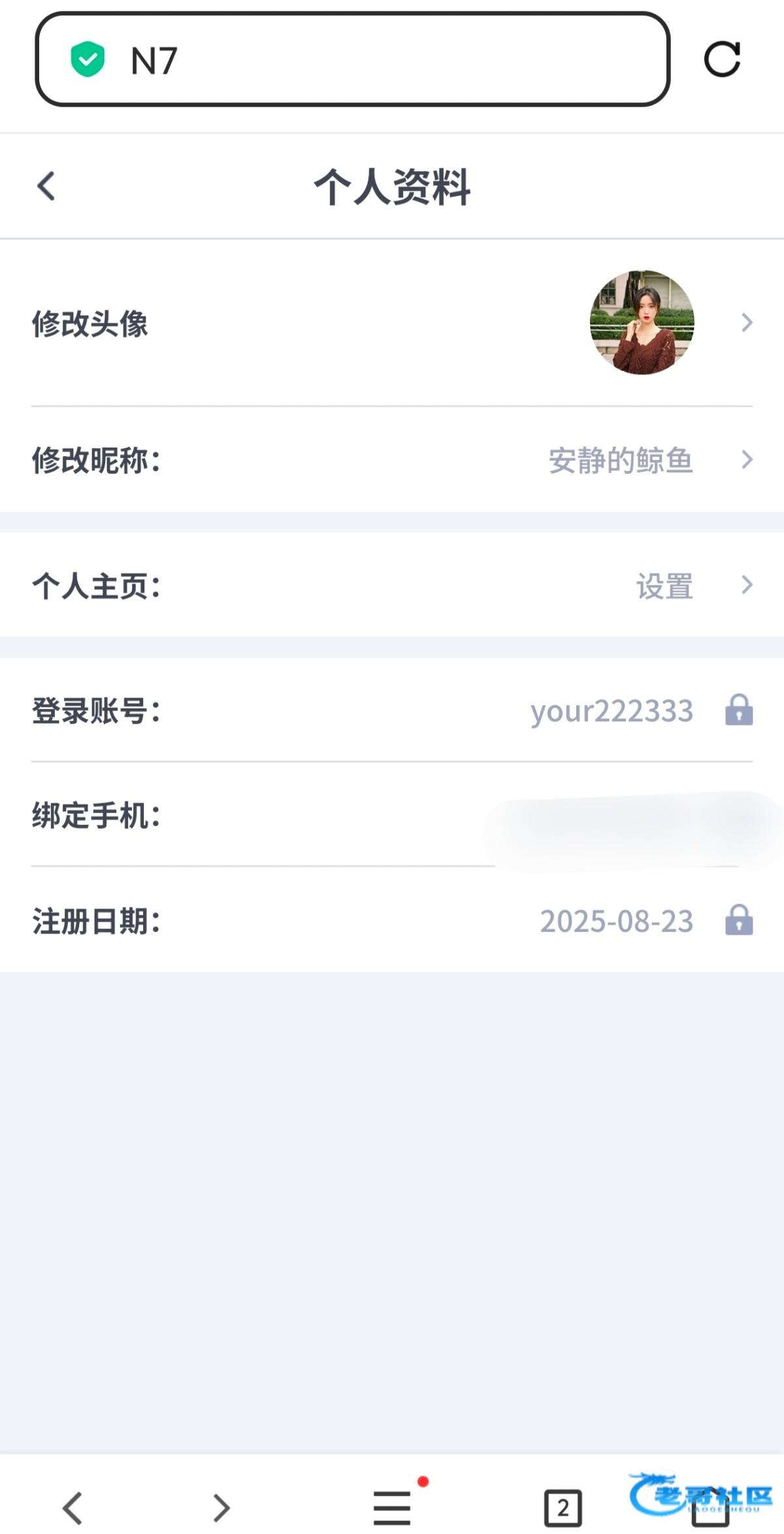Go forward in the browser toolbar
The width and height of the screenshot is (784, 1534).
[x=222, y=1508]
